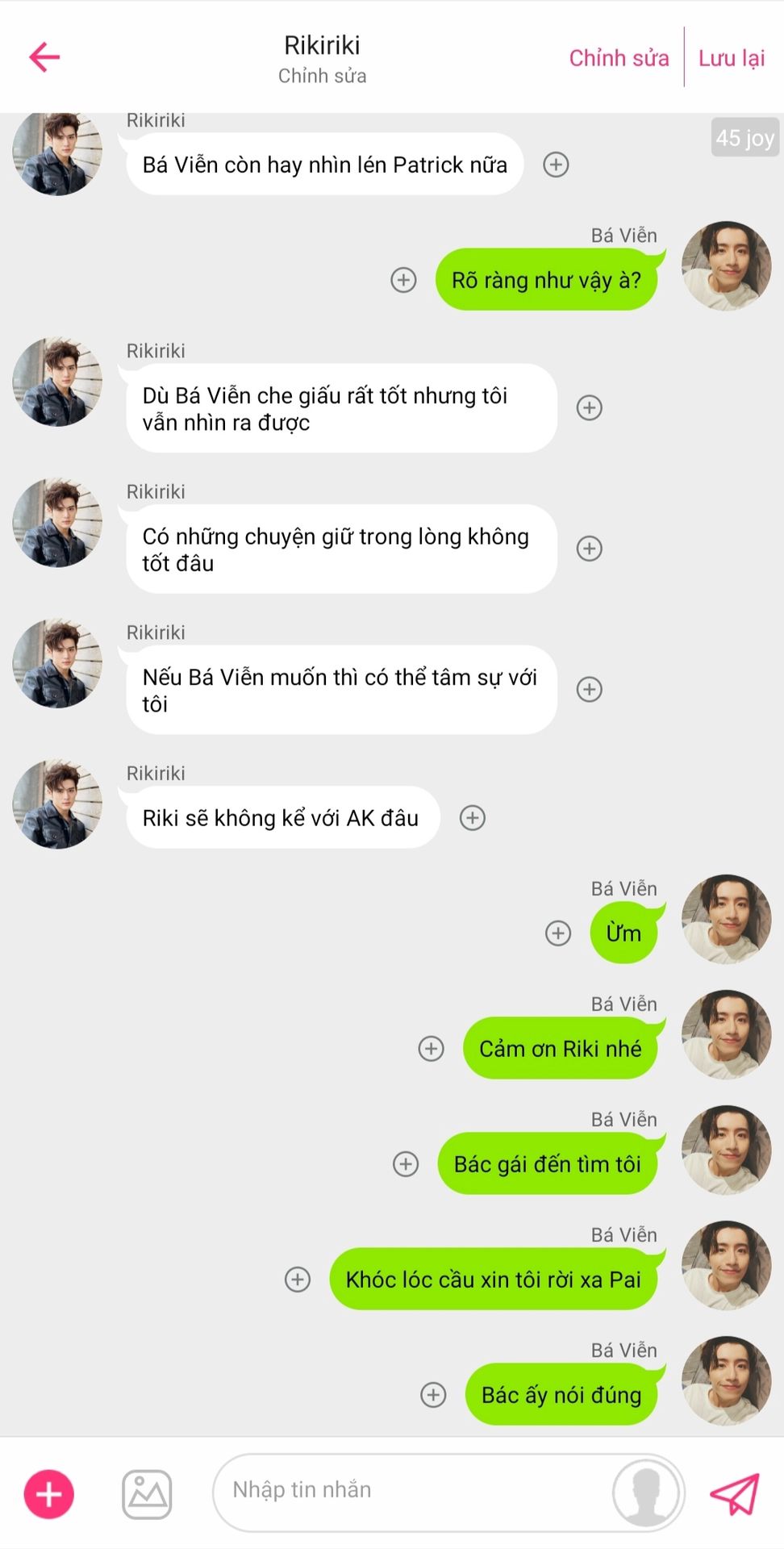Tap plus icon beside 'Có những chuyện giữ trong lòng không tốt đâu'
Image resolution: width=784 pixels, height=1549 pixels.
(590, 549)
